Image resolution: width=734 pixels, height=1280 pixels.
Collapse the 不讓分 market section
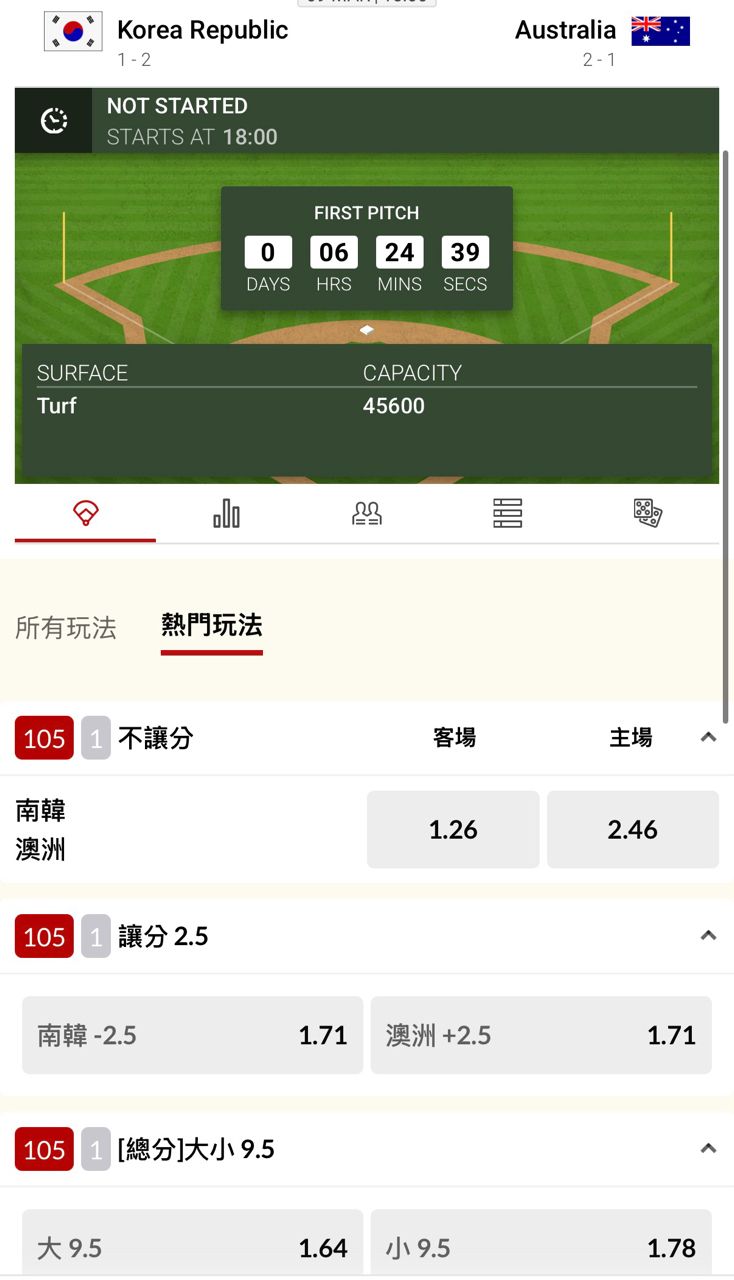(x=708, y=737)
